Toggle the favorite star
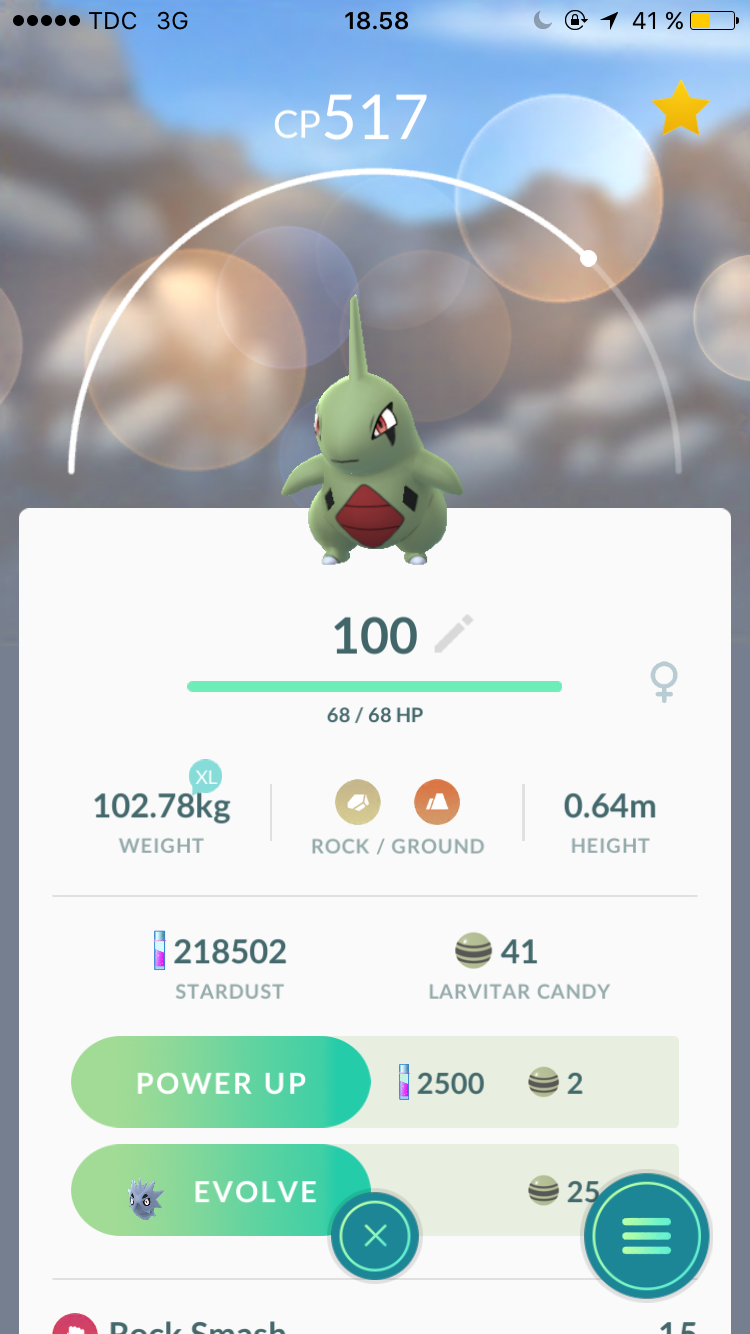750x1334 pixels. (x=681, y=108)
